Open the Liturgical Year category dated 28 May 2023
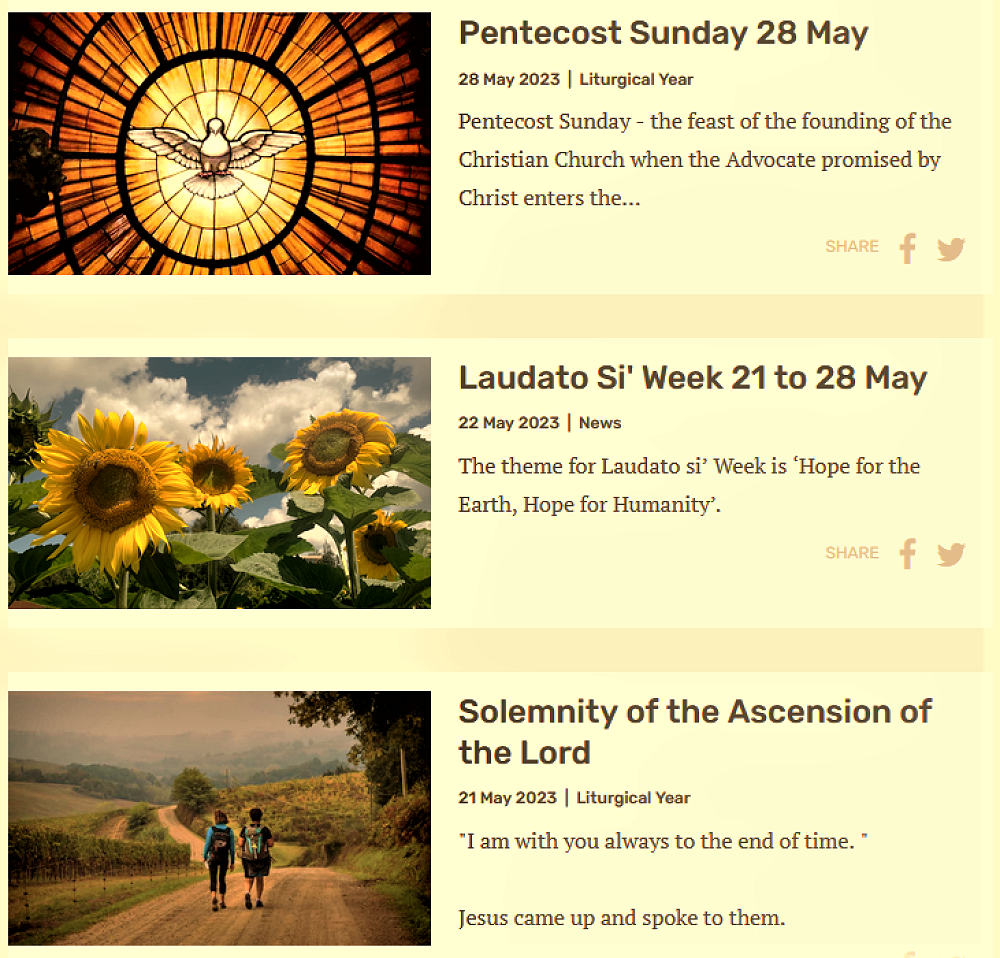Image resolution: width=1000 pixels, height=958 pixels. 636,80
